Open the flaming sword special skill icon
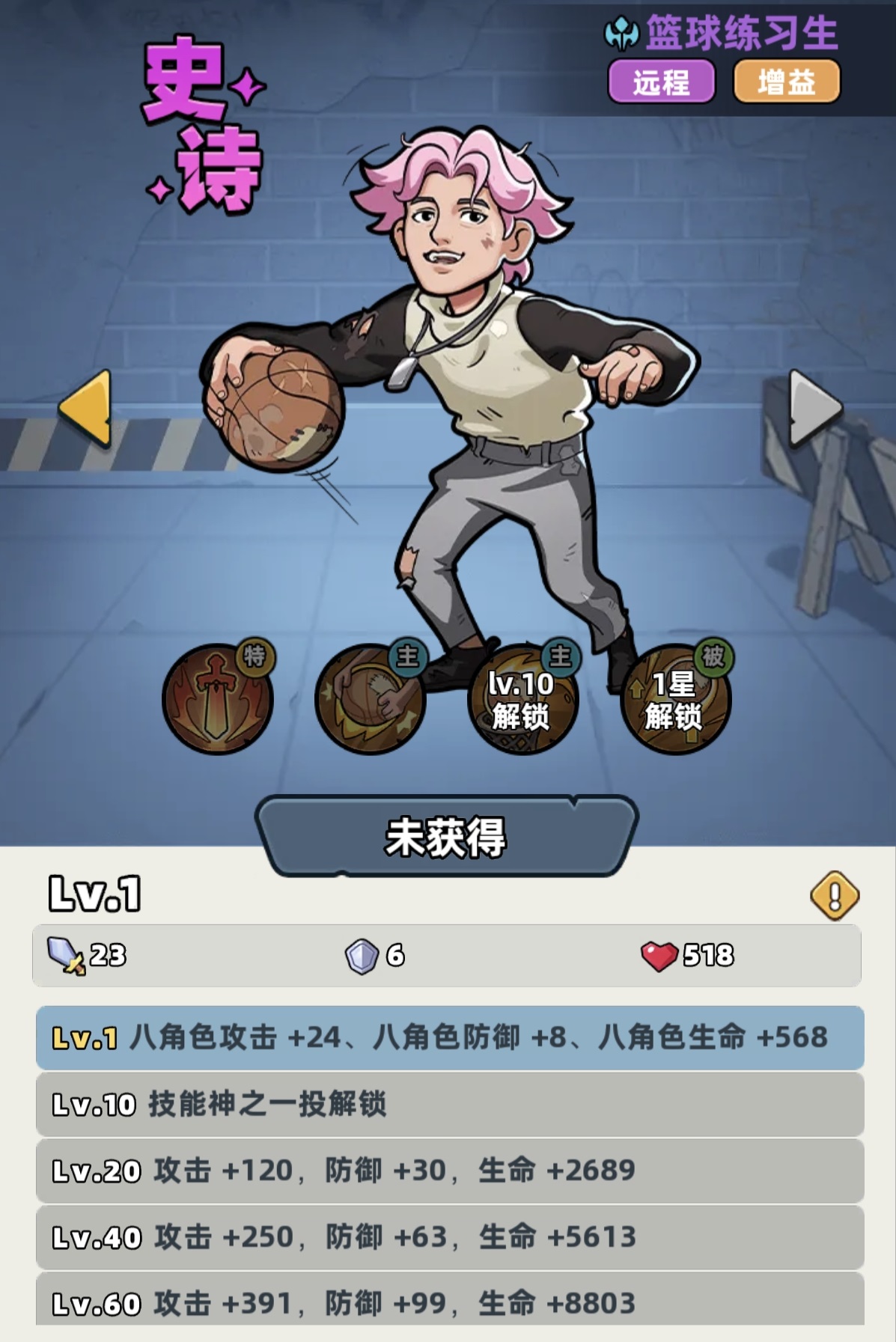The image size is (896, 1342). [x=218, y=699]
